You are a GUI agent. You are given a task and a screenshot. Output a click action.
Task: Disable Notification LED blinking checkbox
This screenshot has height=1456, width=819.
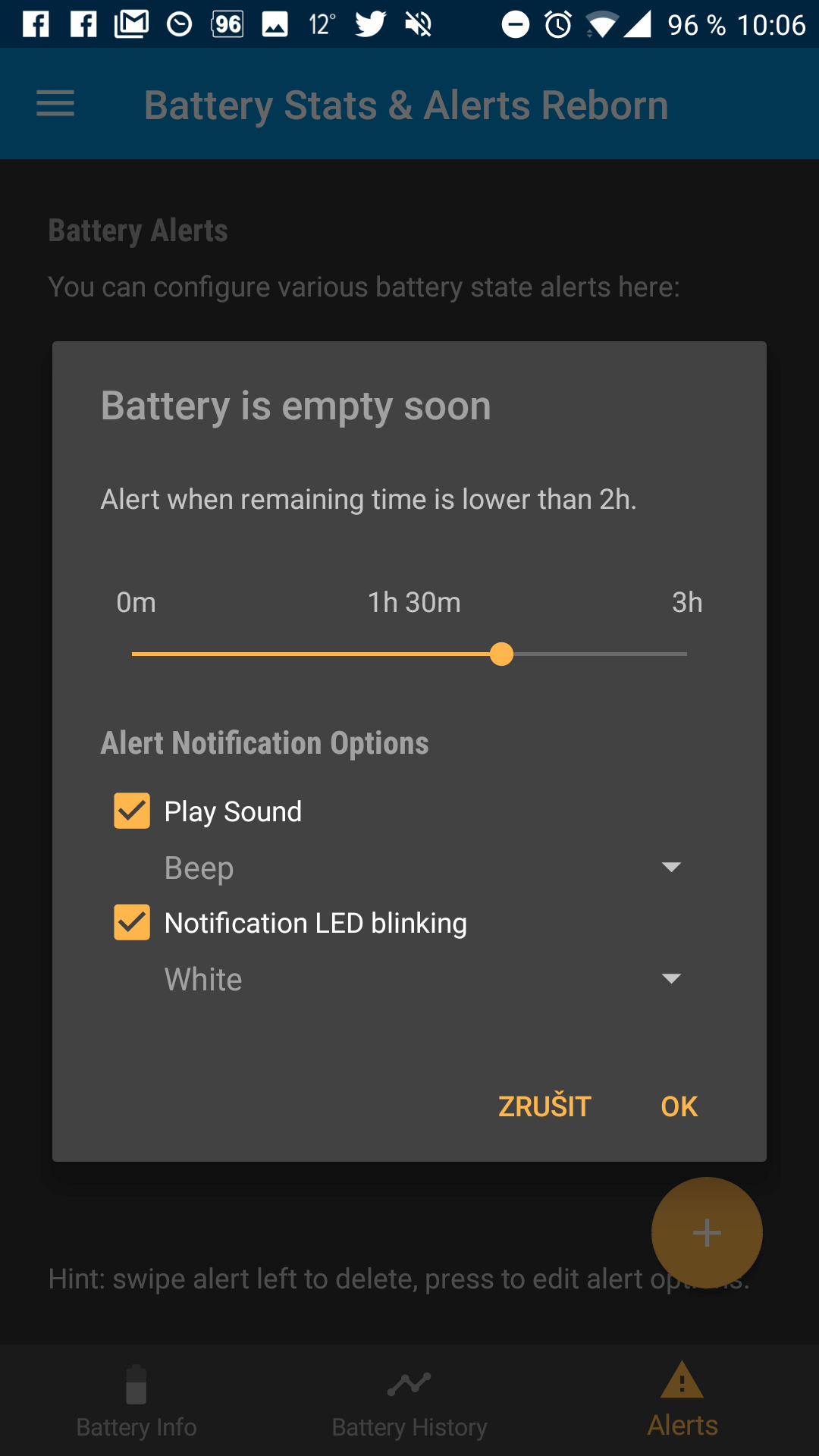point(132,922)
